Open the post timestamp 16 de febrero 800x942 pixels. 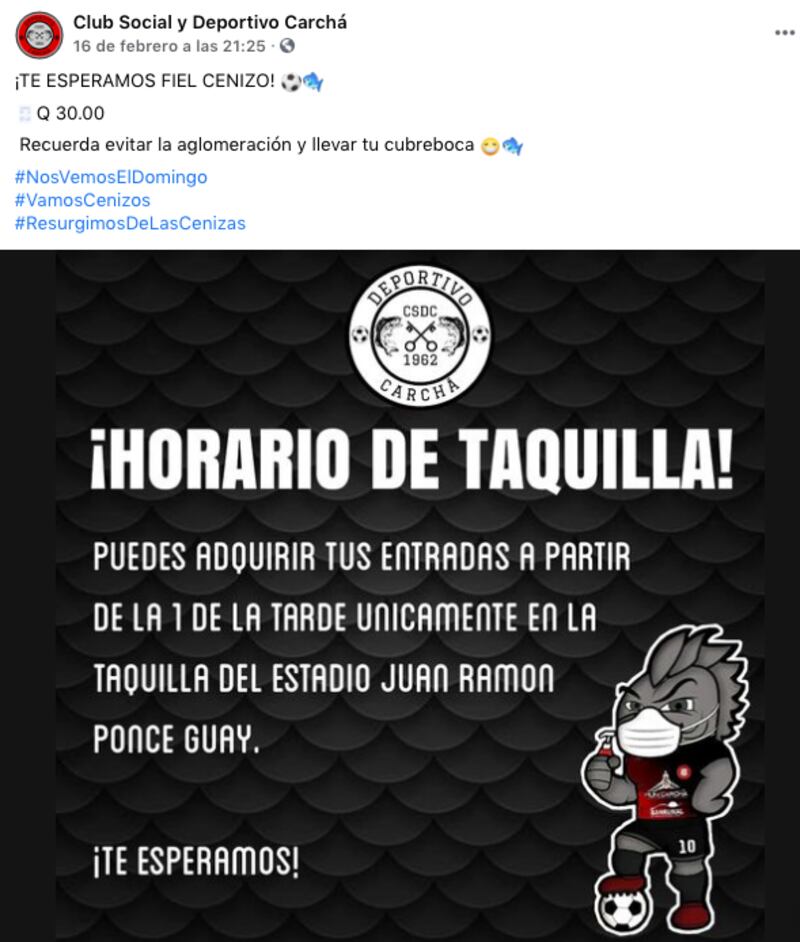click(x=169, y=46)
